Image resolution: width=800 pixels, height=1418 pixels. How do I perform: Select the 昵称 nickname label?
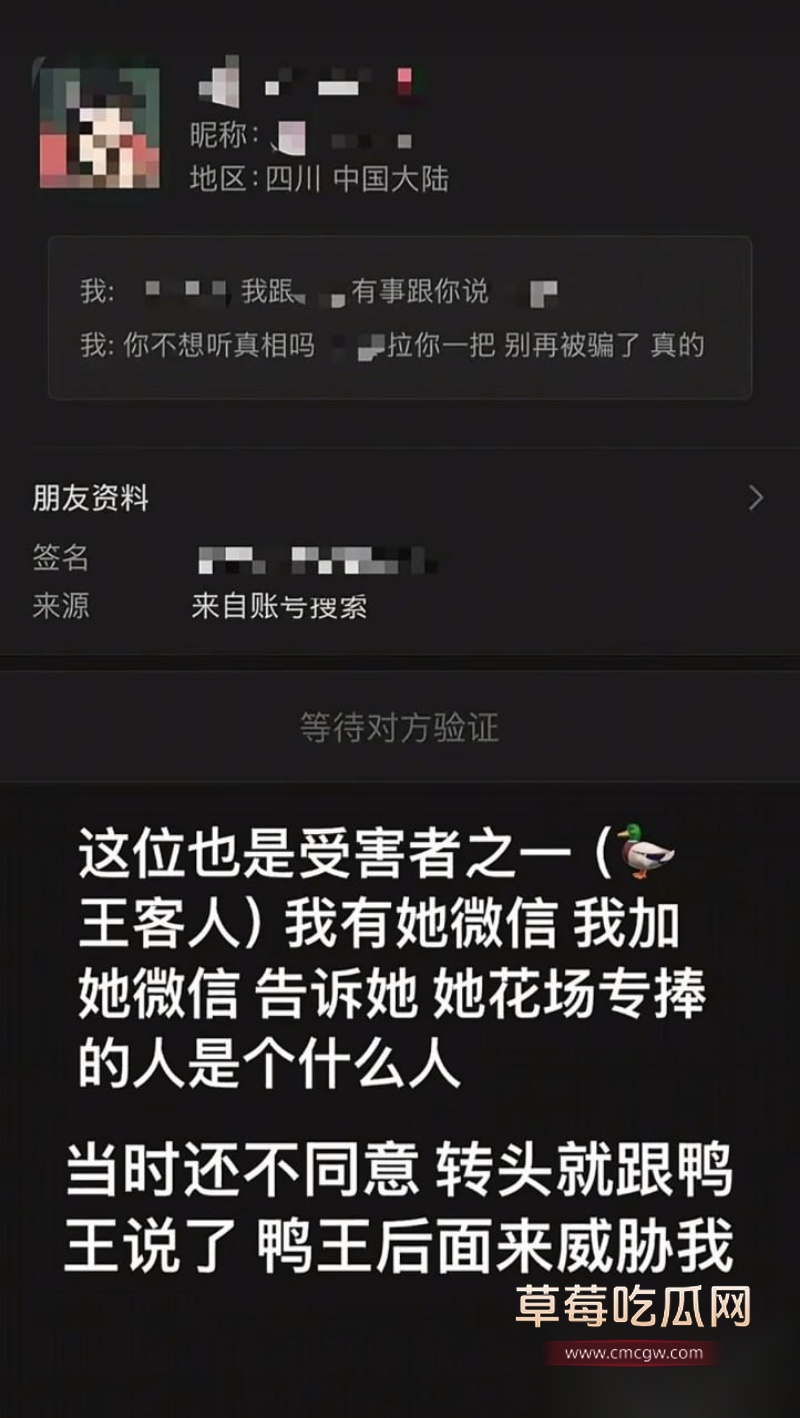216,135
